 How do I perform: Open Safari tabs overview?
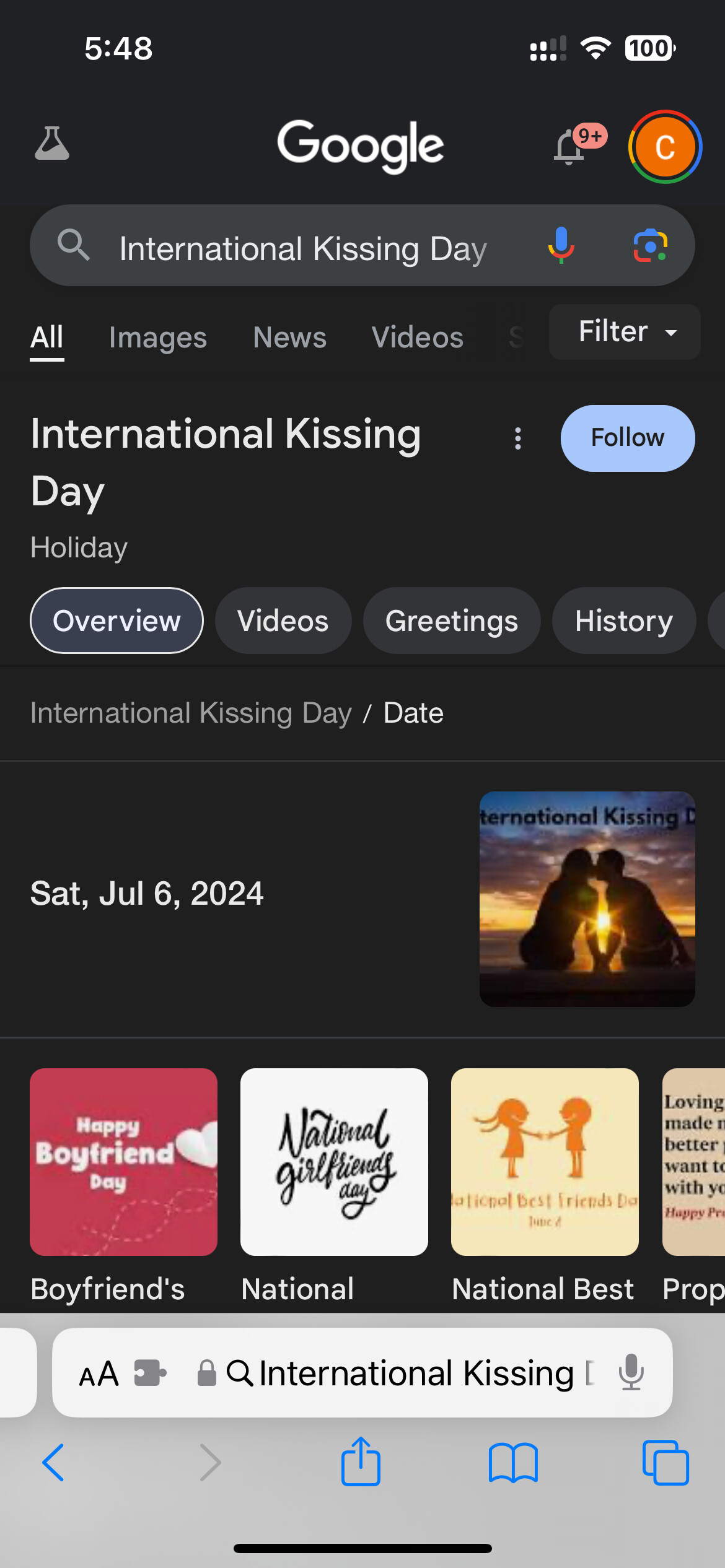point(666,1462)
